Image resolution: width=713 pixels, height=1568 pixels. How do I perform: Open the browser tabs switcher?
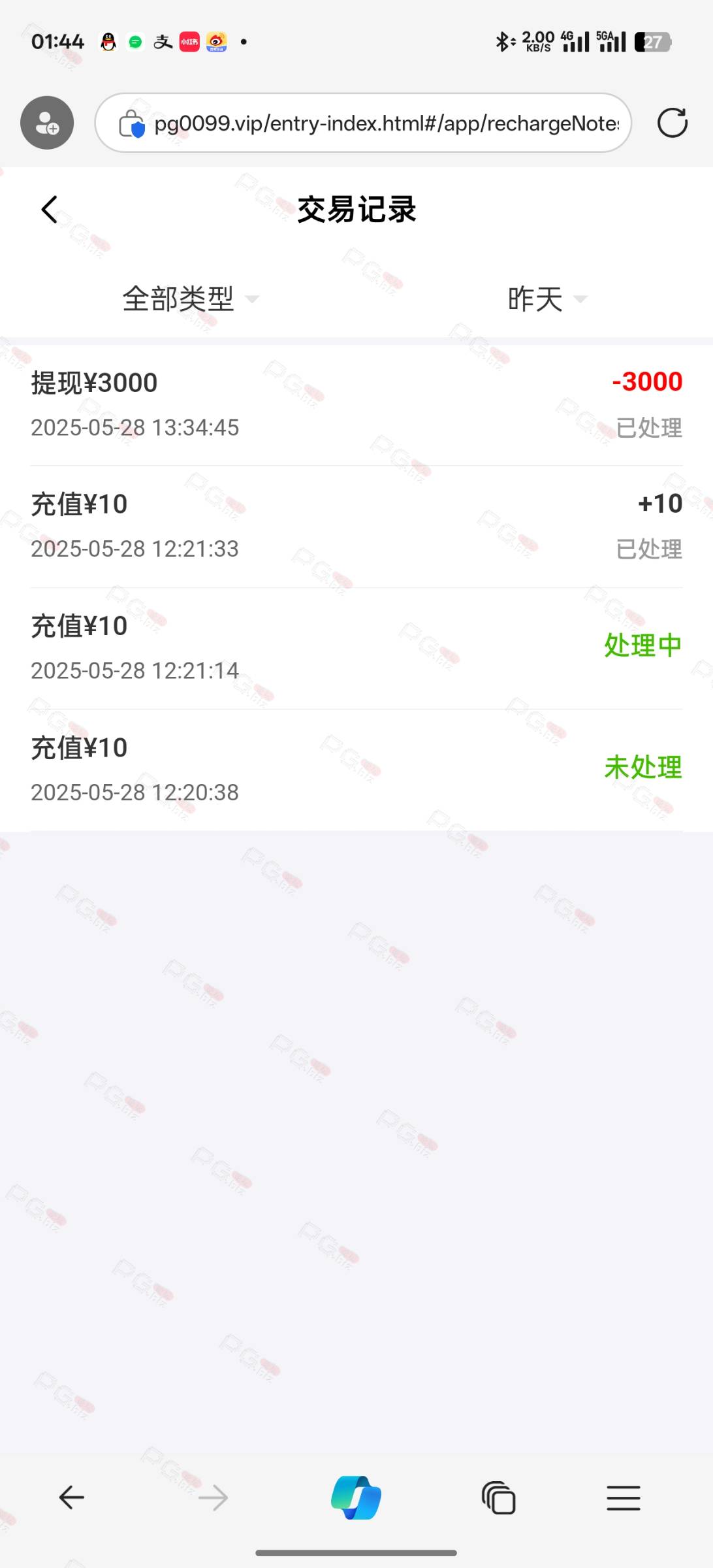coord(499,1497)
